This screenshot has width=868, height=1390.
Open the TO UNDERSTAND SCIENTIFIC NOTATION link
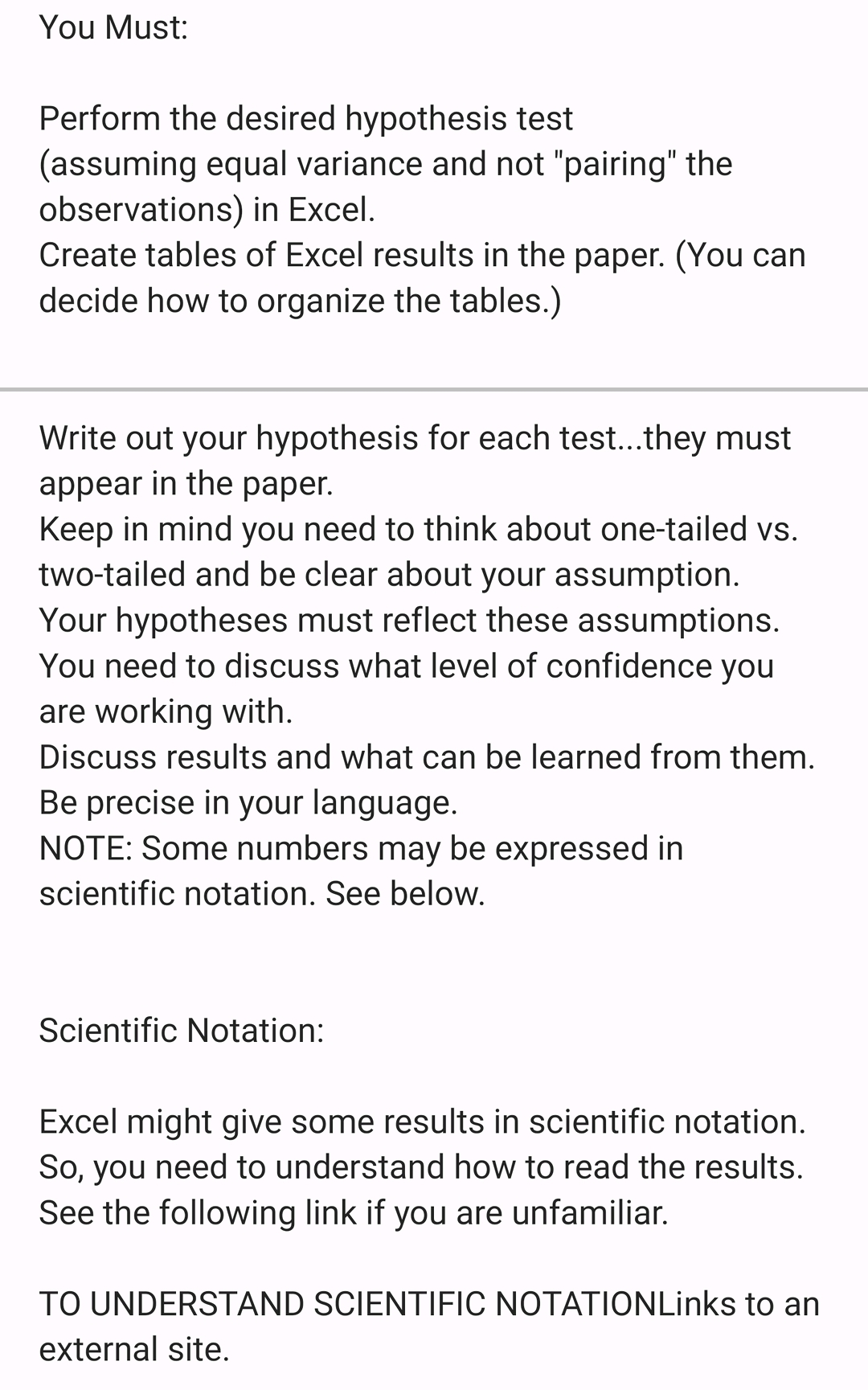click(x=347, y=1304)
